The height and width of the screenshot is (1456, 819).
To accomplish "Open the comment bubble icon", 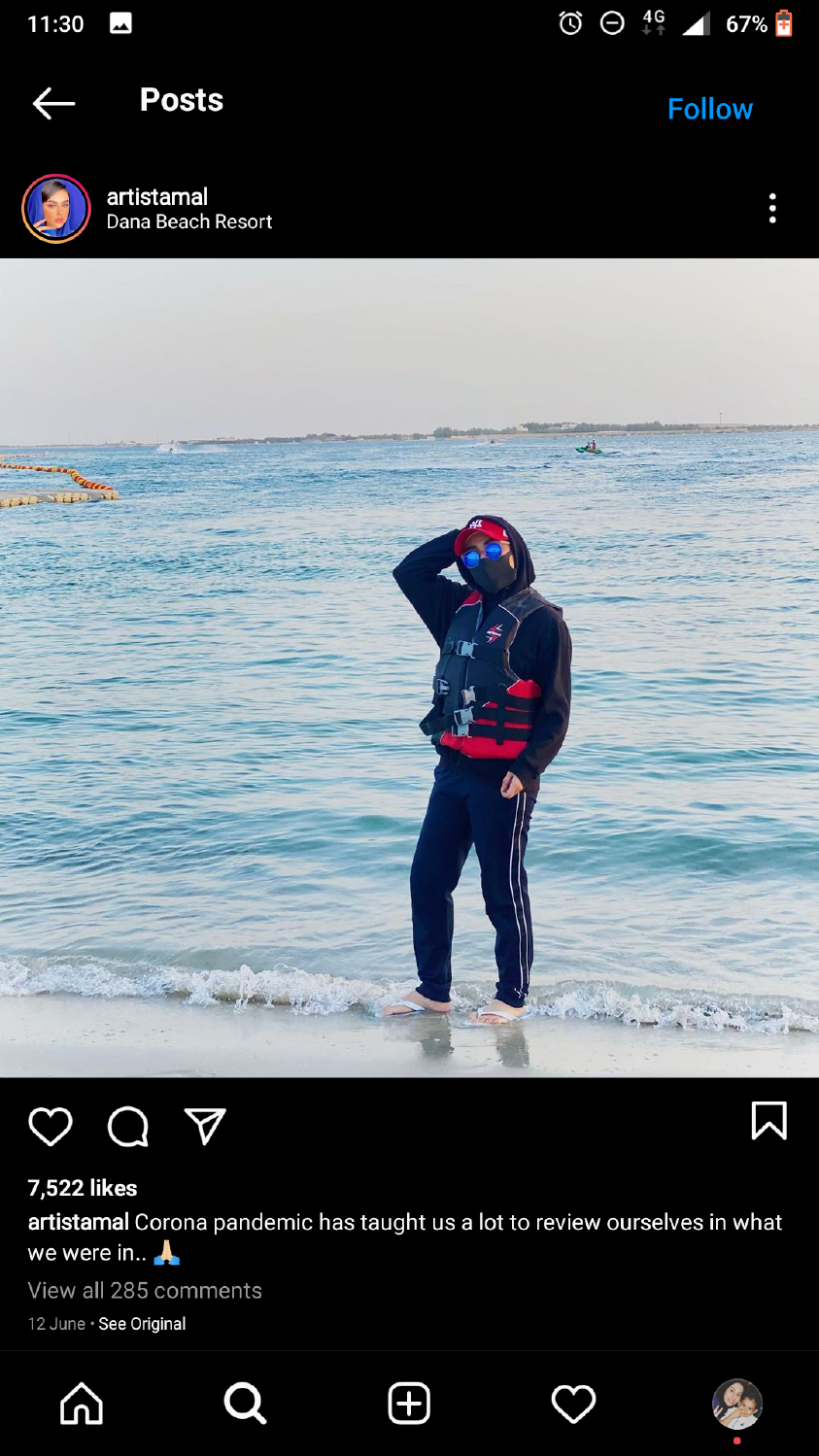I will point(127,1127).
